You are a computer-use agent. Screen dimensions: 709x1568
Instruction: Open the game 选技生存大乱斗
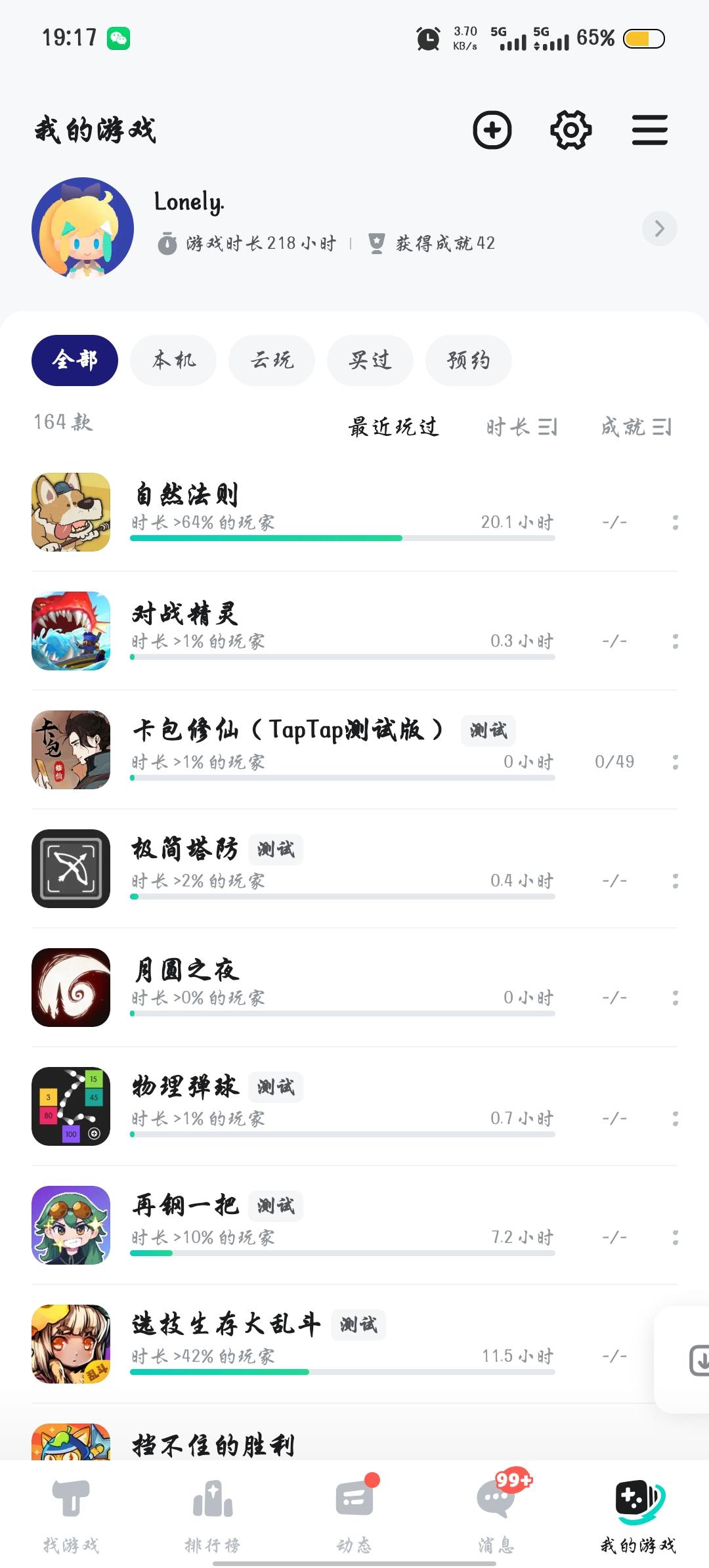(x=225, y=1324)
